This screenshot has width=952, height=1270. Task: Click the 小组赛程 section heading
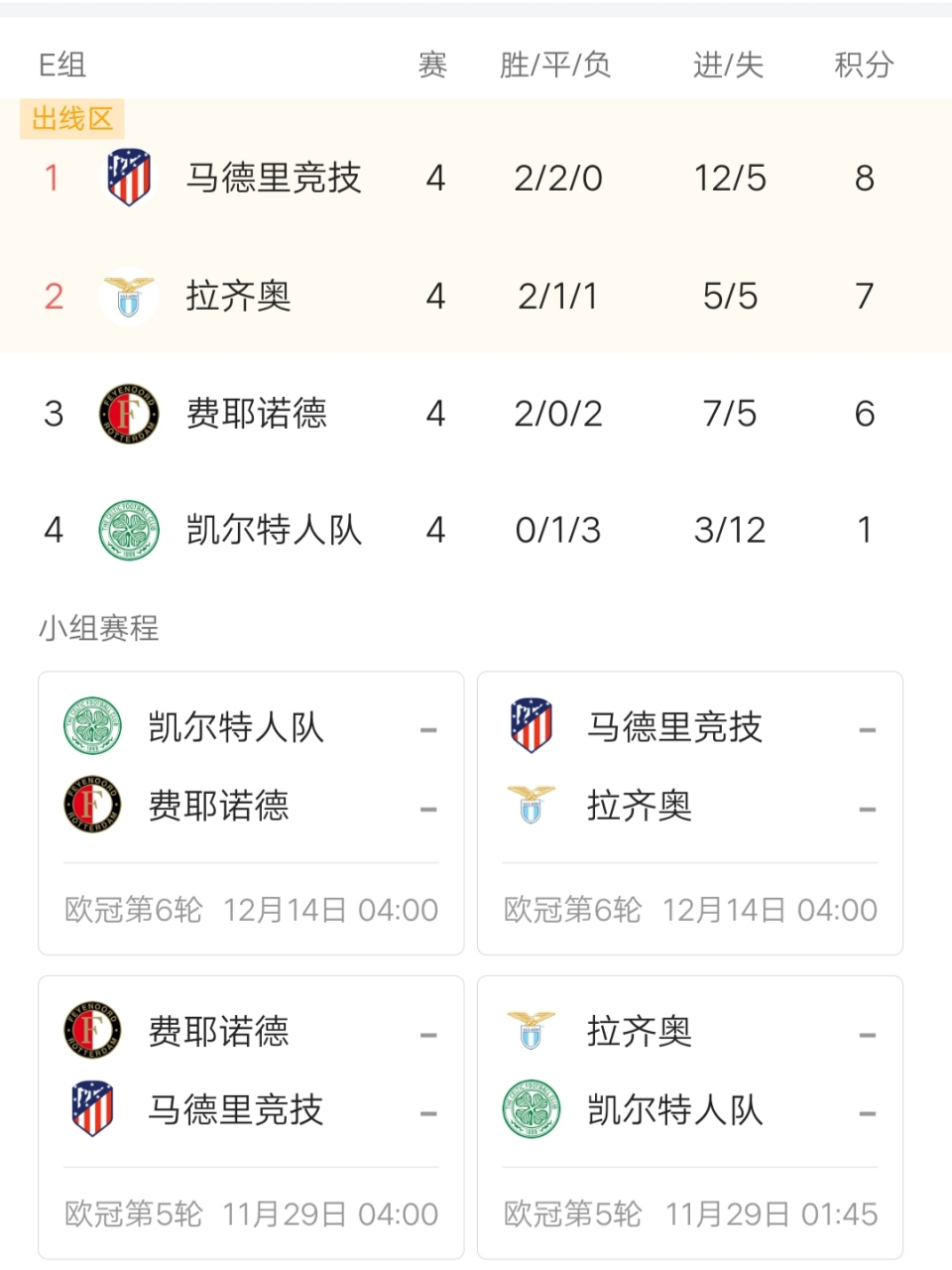98,627
